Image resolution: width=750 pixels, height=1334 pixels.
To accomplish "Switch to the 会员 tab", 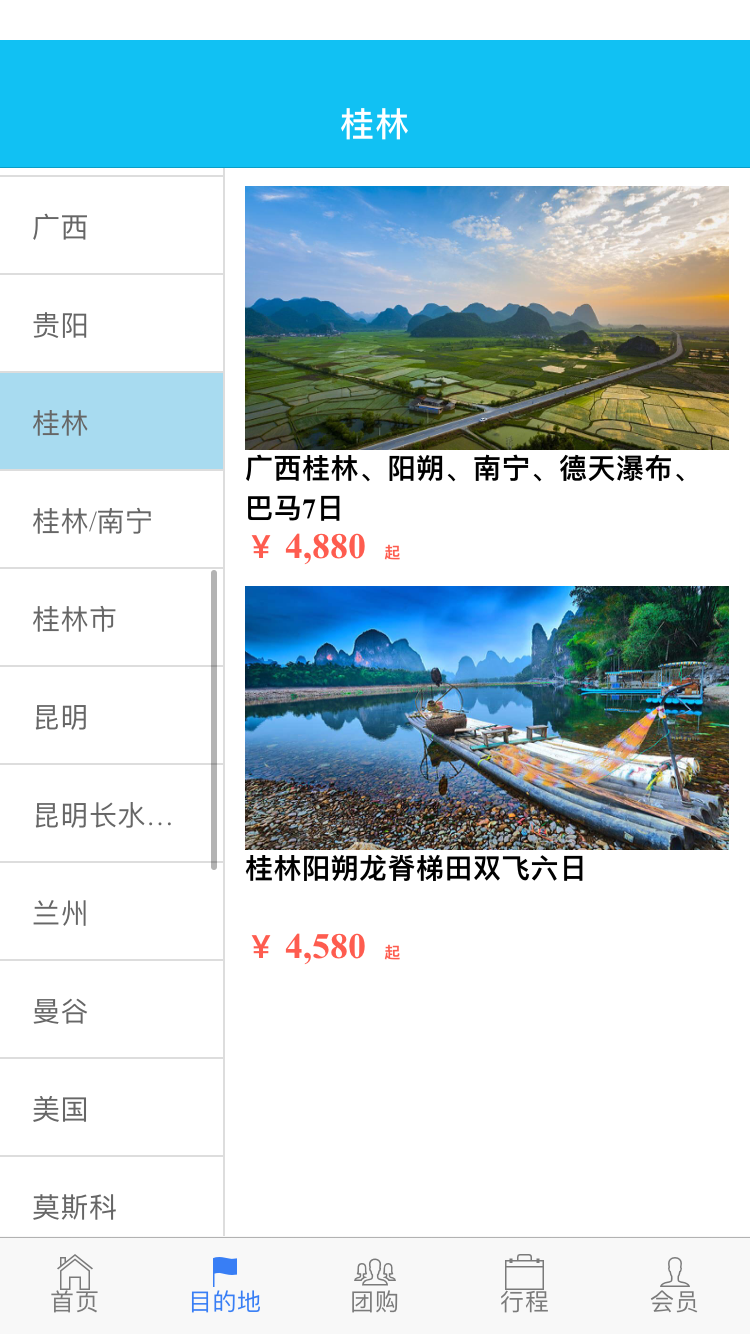I will tap(675, 1286).
